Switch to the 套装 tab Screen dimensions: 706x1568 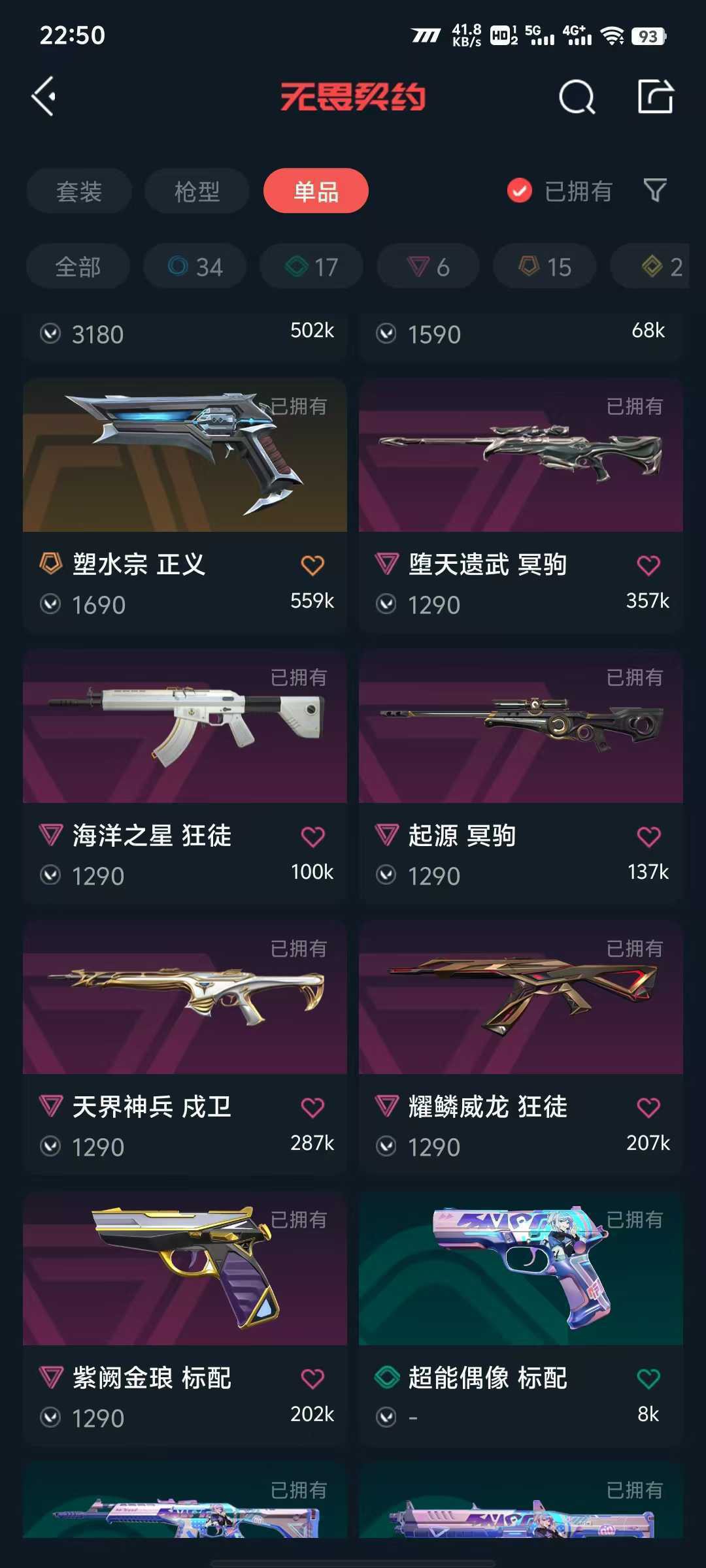point(79,191)
